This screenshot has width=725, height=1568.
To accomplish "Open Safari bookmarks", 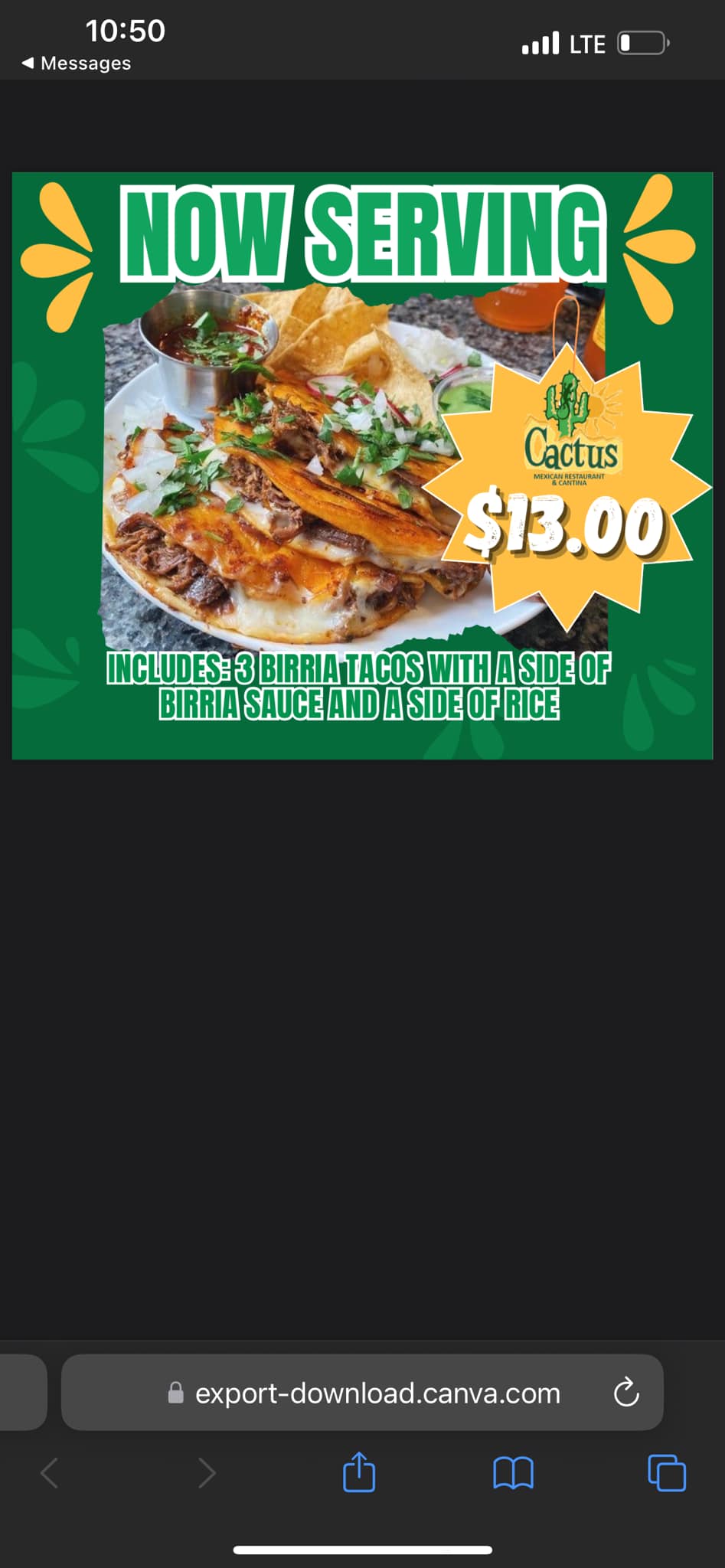I will [513, 1472].
